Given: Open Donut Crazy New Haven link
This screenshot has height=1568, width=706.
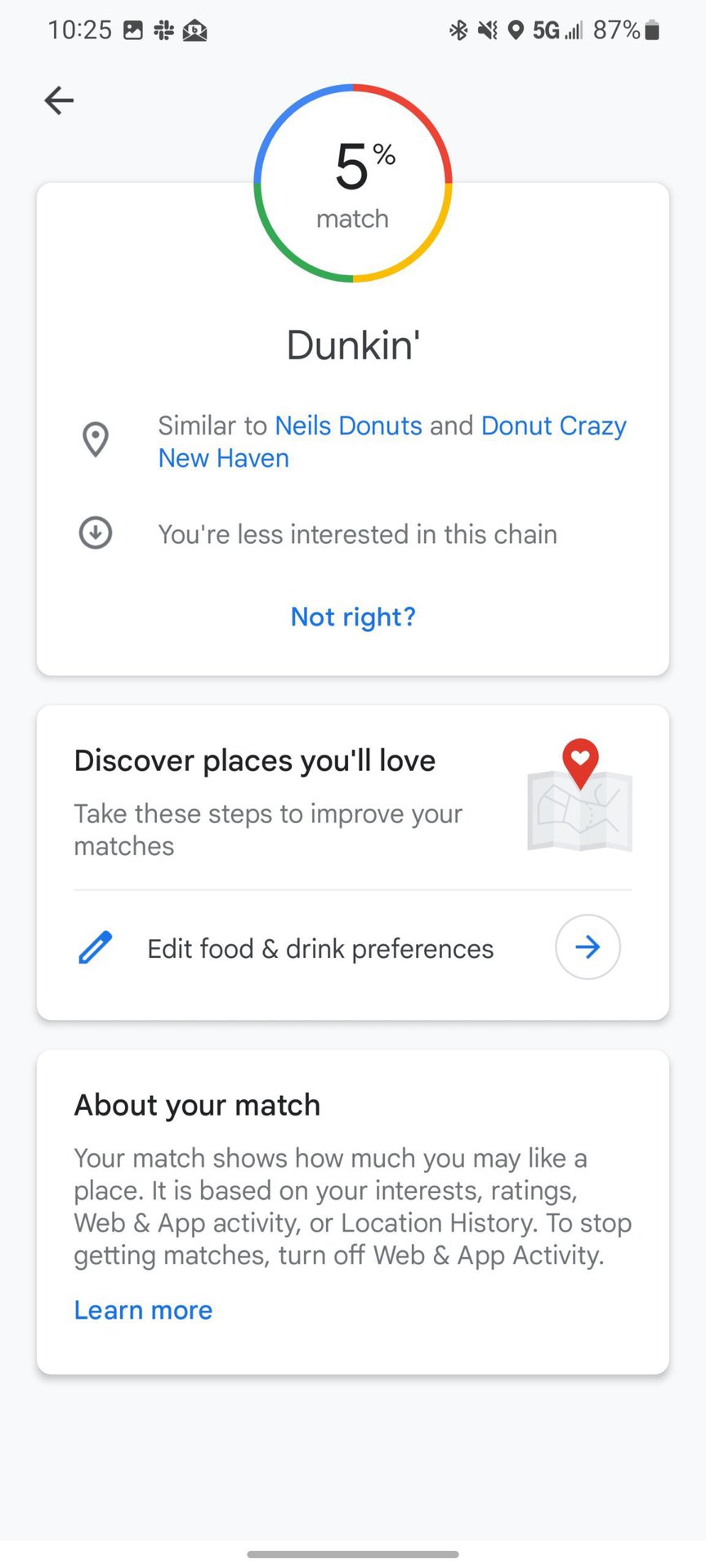Looking at the screenshot, I should pos(552,425).
